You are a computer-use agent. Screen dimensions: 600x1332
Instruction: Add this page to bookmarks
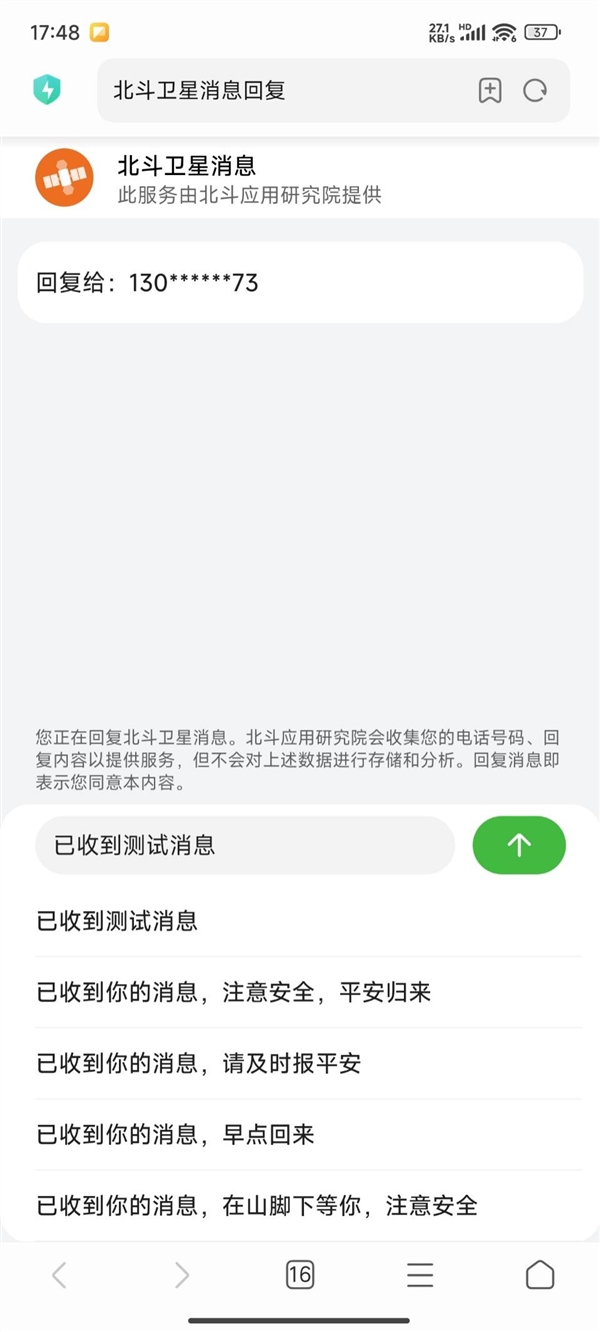click(489, 91)
